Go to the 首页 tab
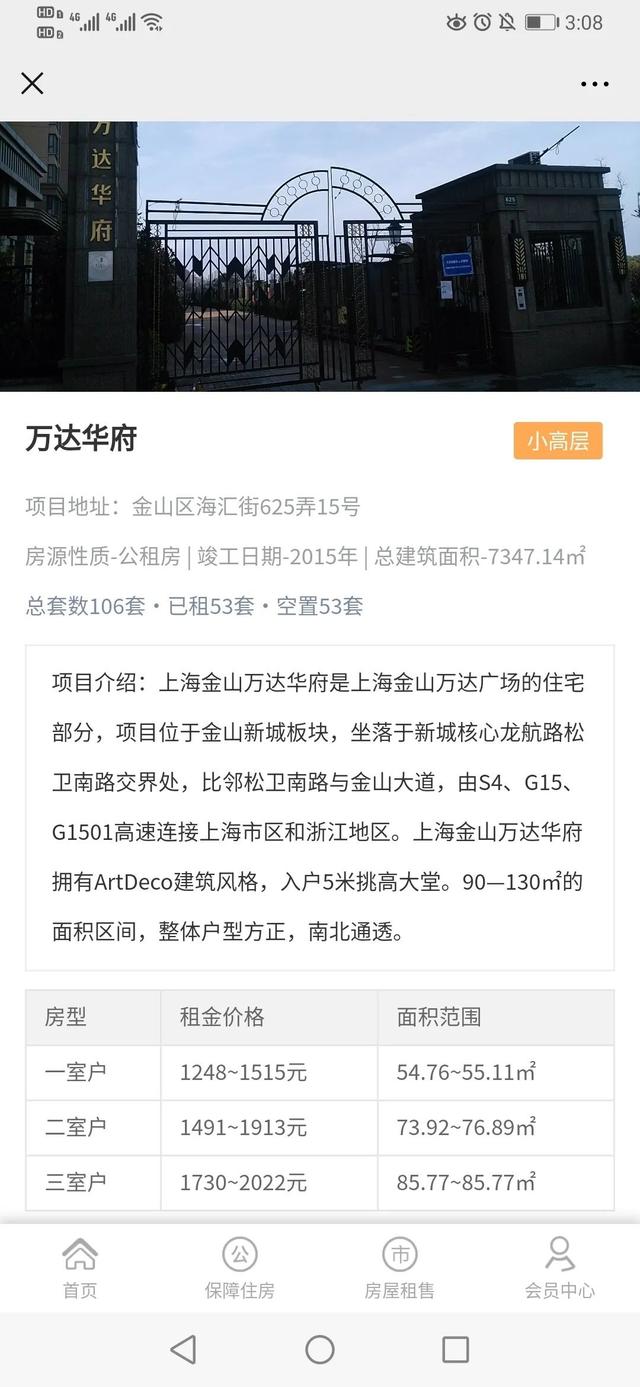This screenshot has width=640, height=1387. click(80, 1268)
